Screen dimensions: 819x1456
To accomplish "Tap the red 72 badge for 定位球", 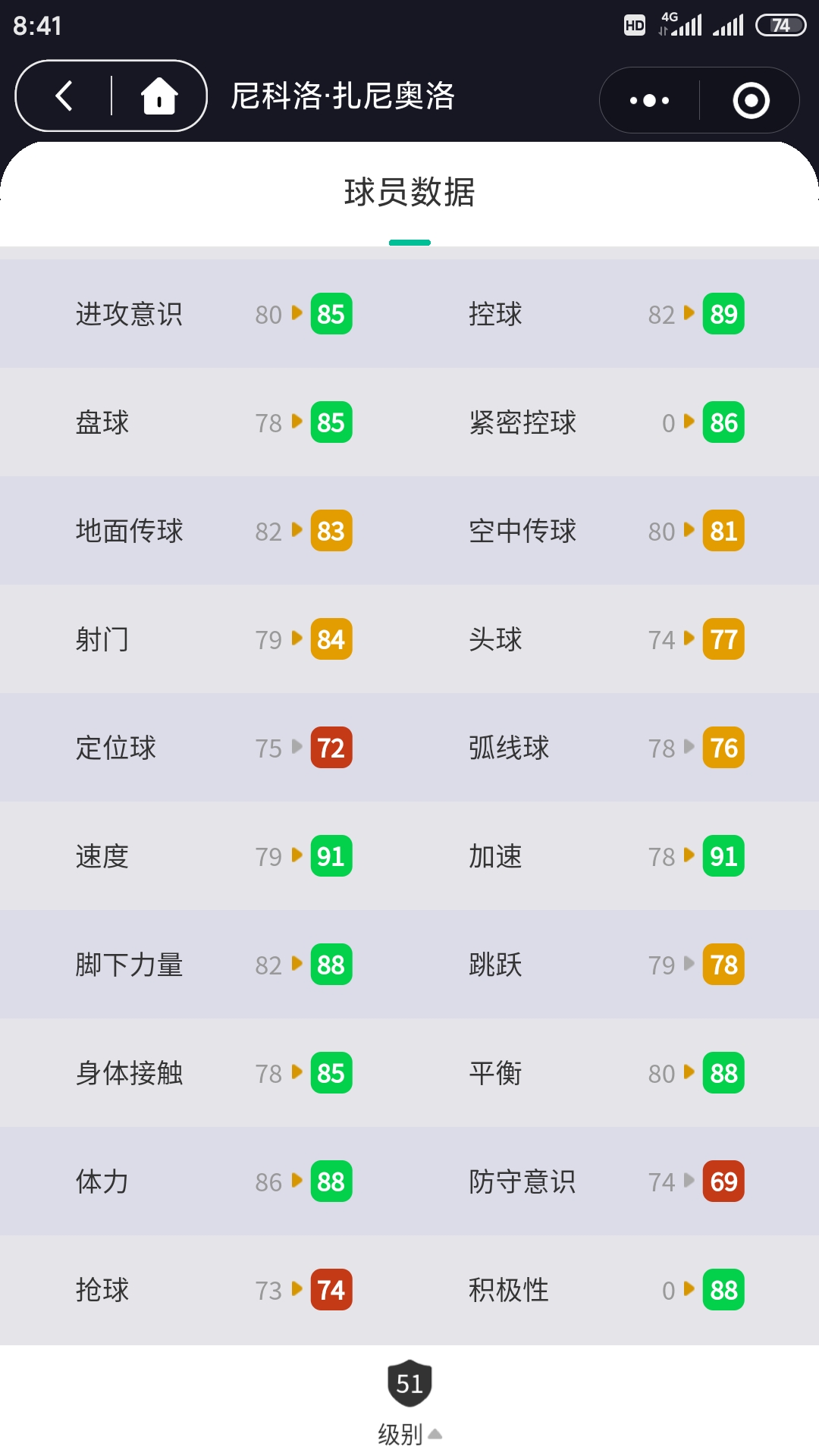I will click(331, 747).
